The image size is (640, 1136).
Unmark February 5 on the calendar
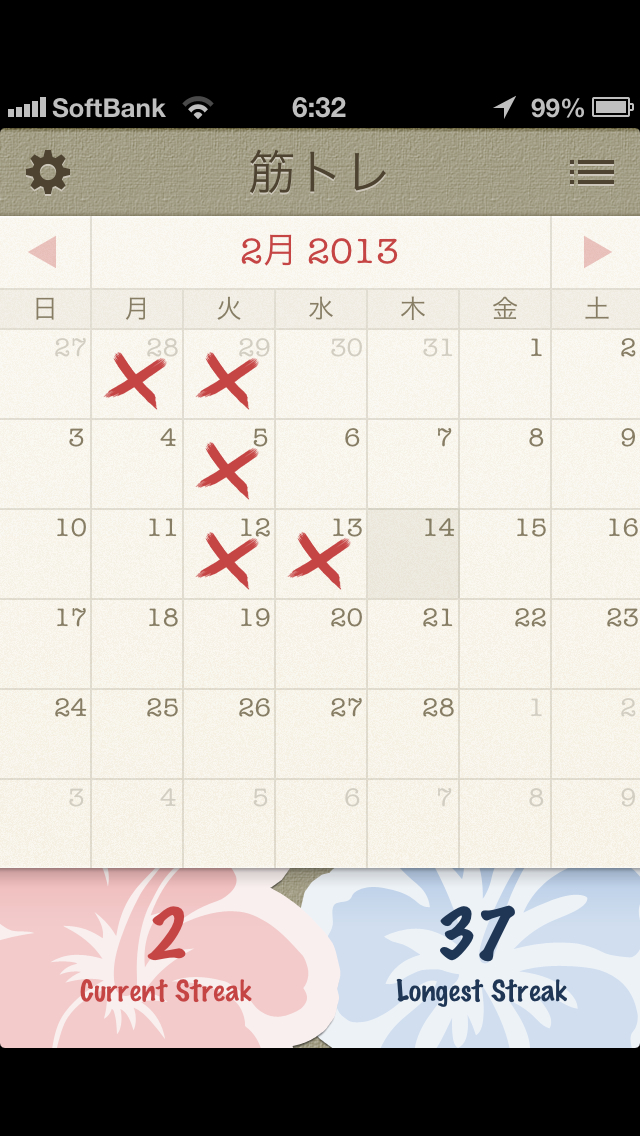(x=229, y=464)
